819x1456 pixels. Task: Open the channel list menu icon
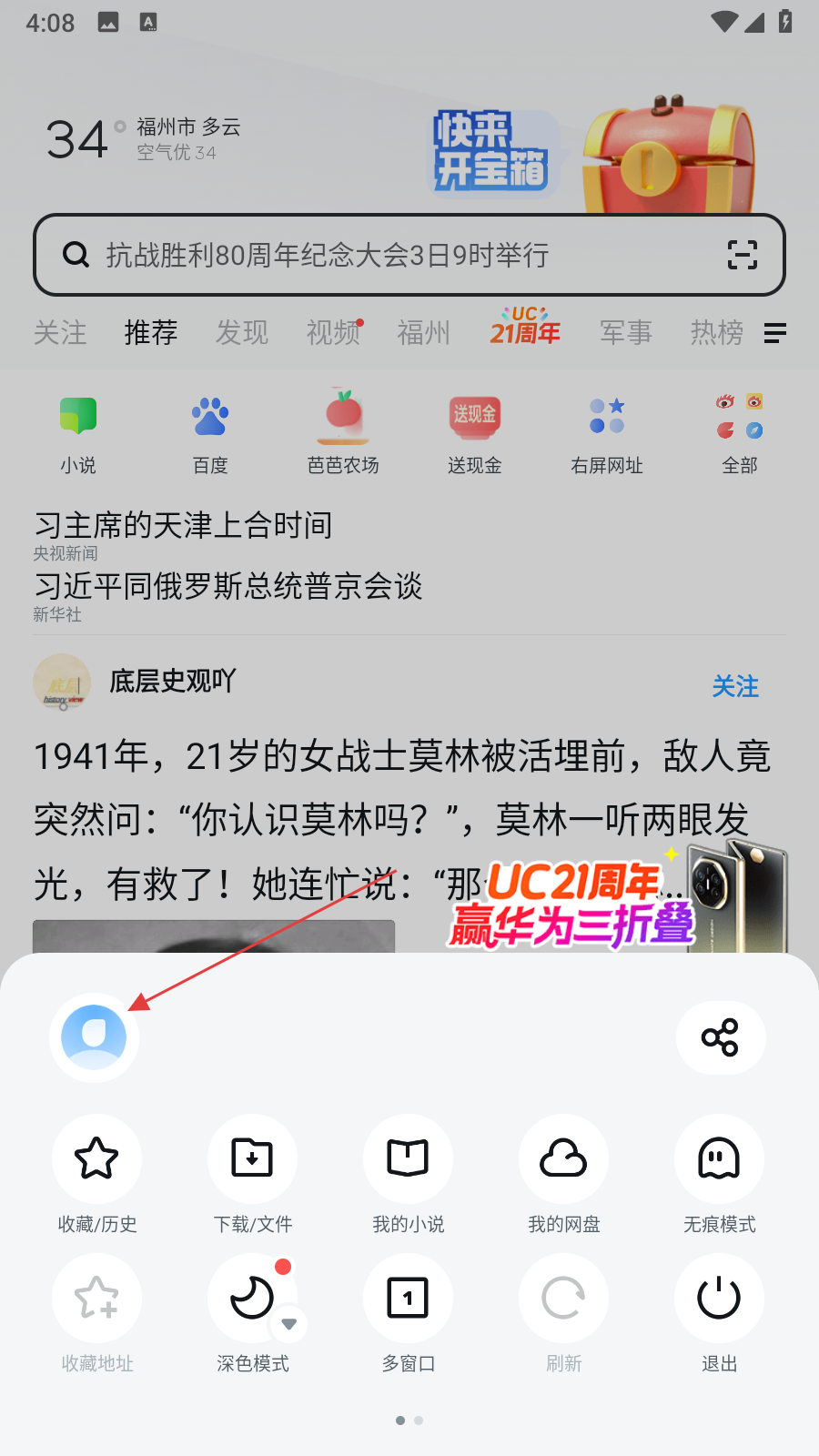pos(774,334)
